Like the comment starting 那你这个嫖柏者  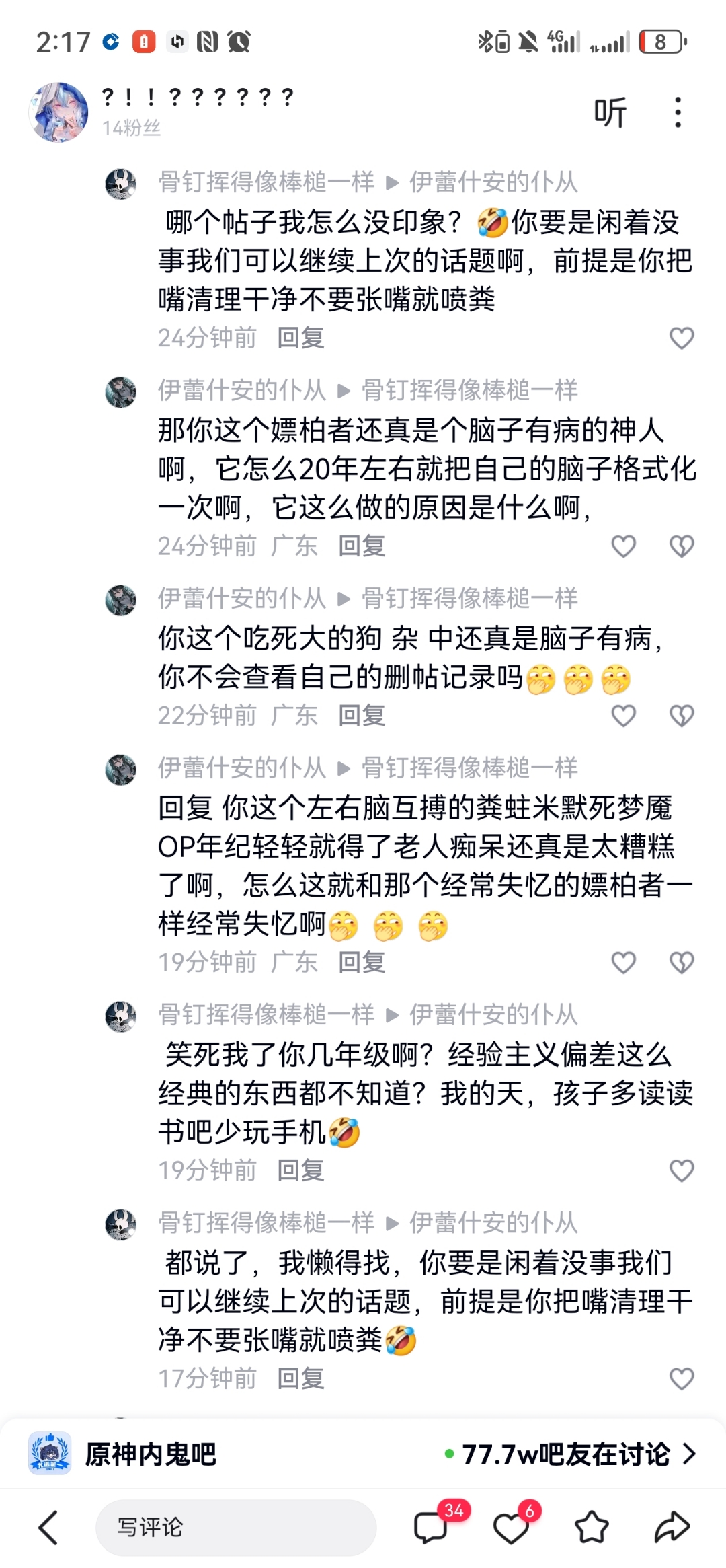pyautogui.click(x=623, y=546)
